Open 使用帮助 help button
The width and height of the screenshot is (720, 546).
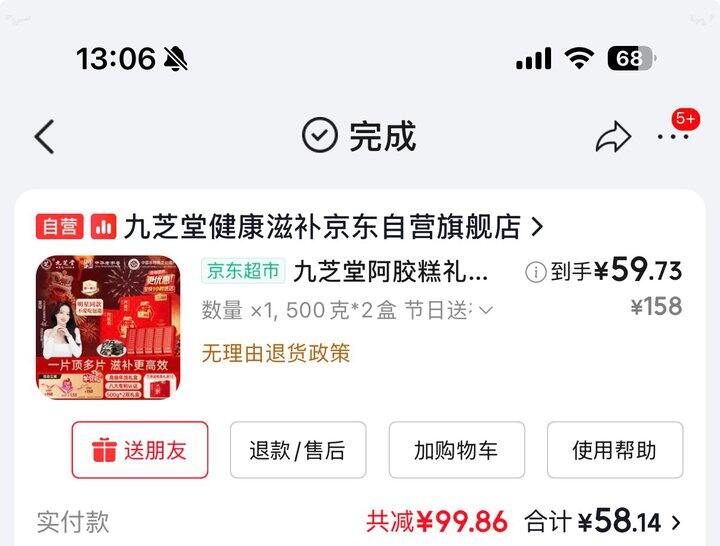614,450
